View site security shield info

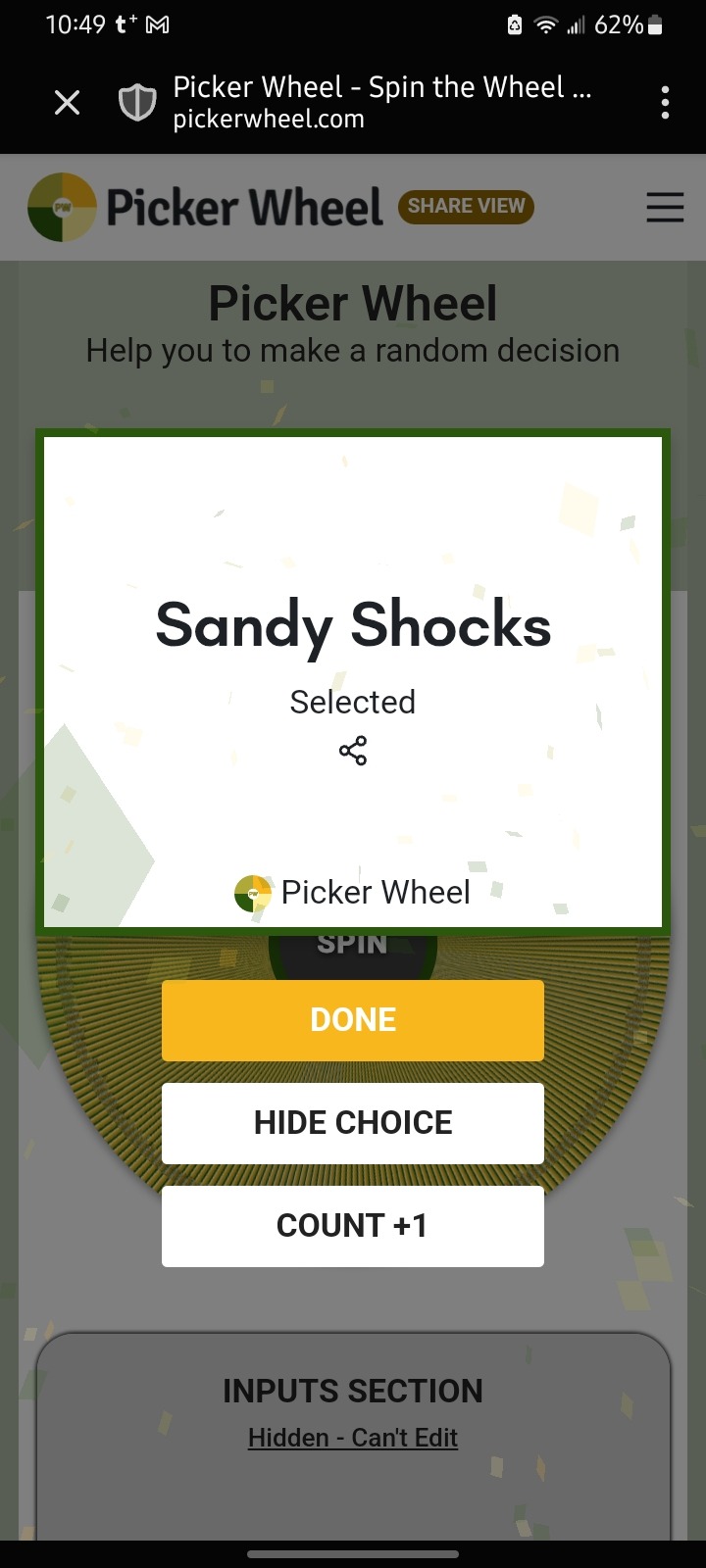(x=137, y=102)
